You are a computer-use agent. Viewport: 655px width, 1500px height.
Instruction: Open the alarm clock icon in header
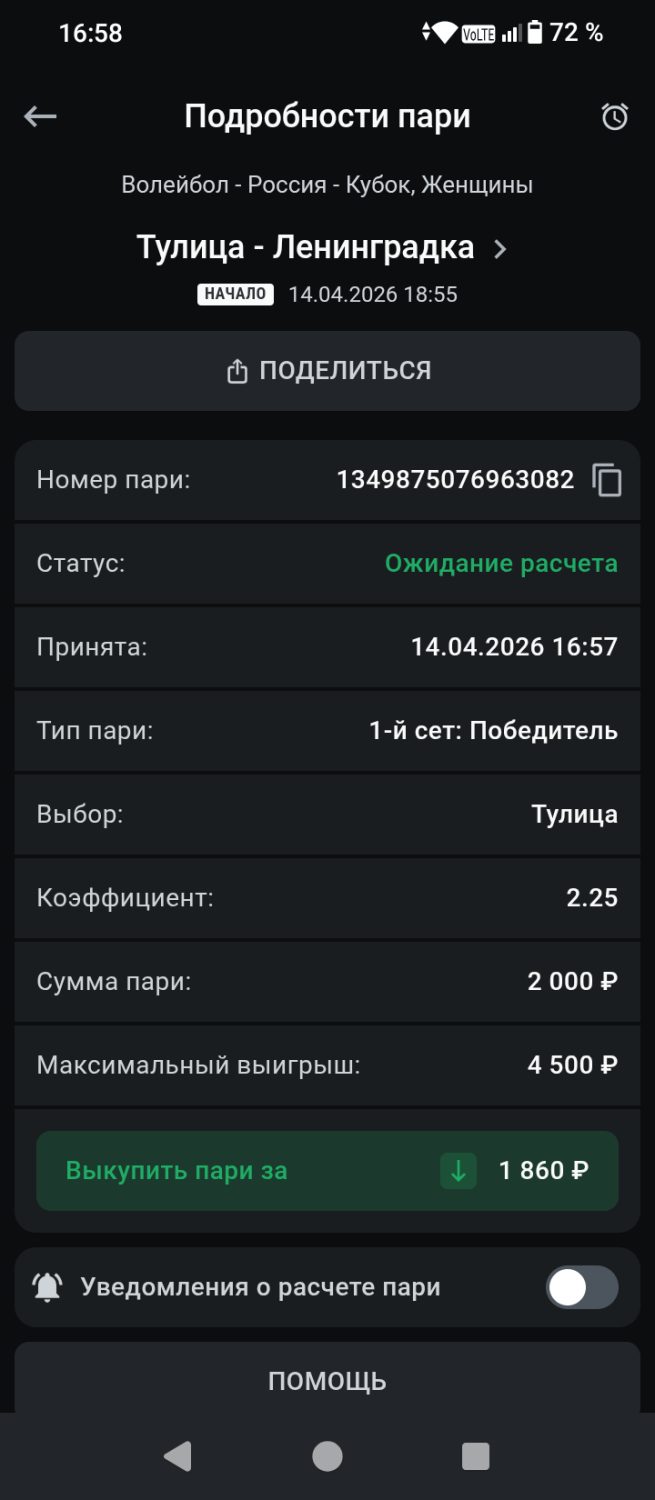coord(614,117)
